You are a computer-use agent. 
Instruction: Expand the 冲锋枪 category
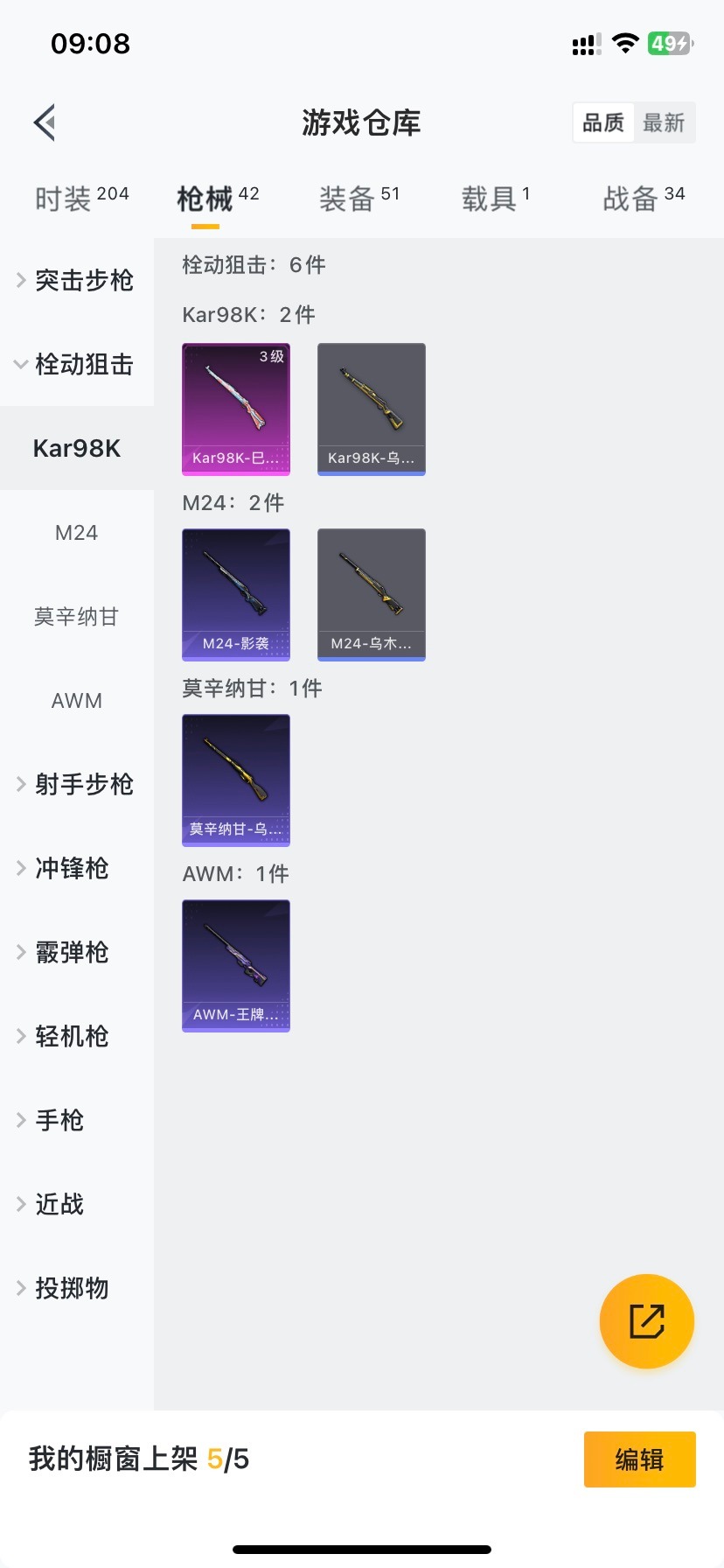click(x=70, y=868)
